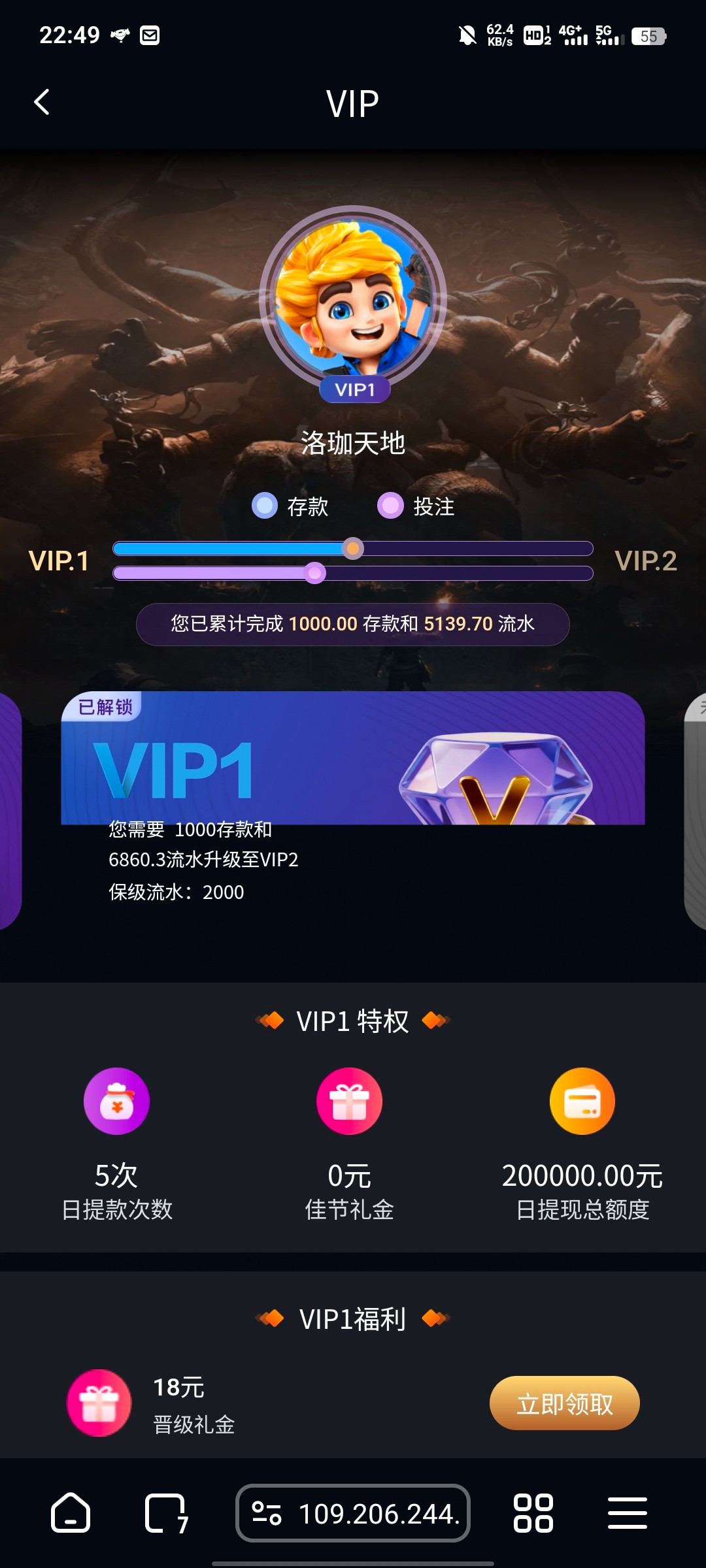Tap the pink gift icon above 佳节礼金
The height and width of the screenshot is (1568, 706).
click(x=350, y=1100)
